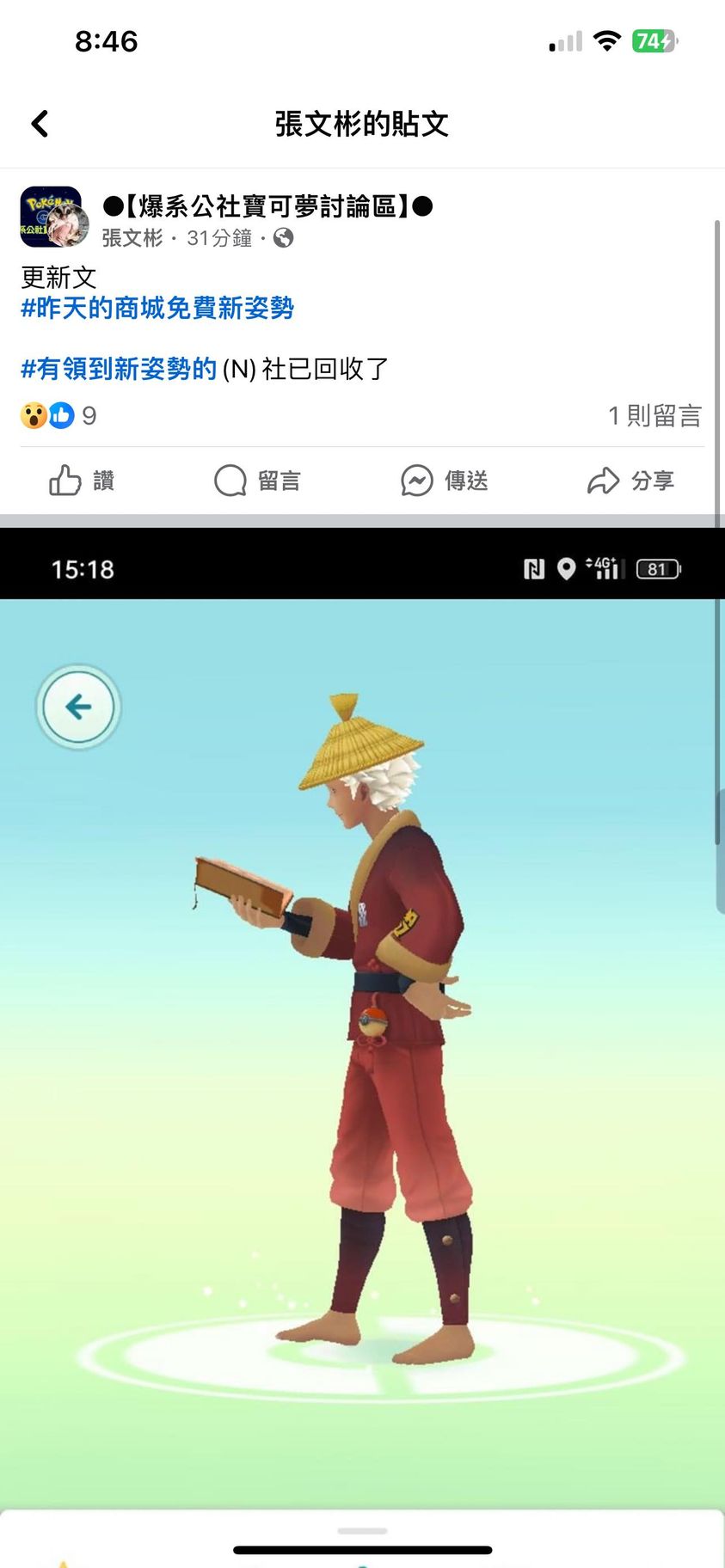
Task: Open the 爆系公社寶可夢討論區 group name link
Action: (x=267, y=206)
